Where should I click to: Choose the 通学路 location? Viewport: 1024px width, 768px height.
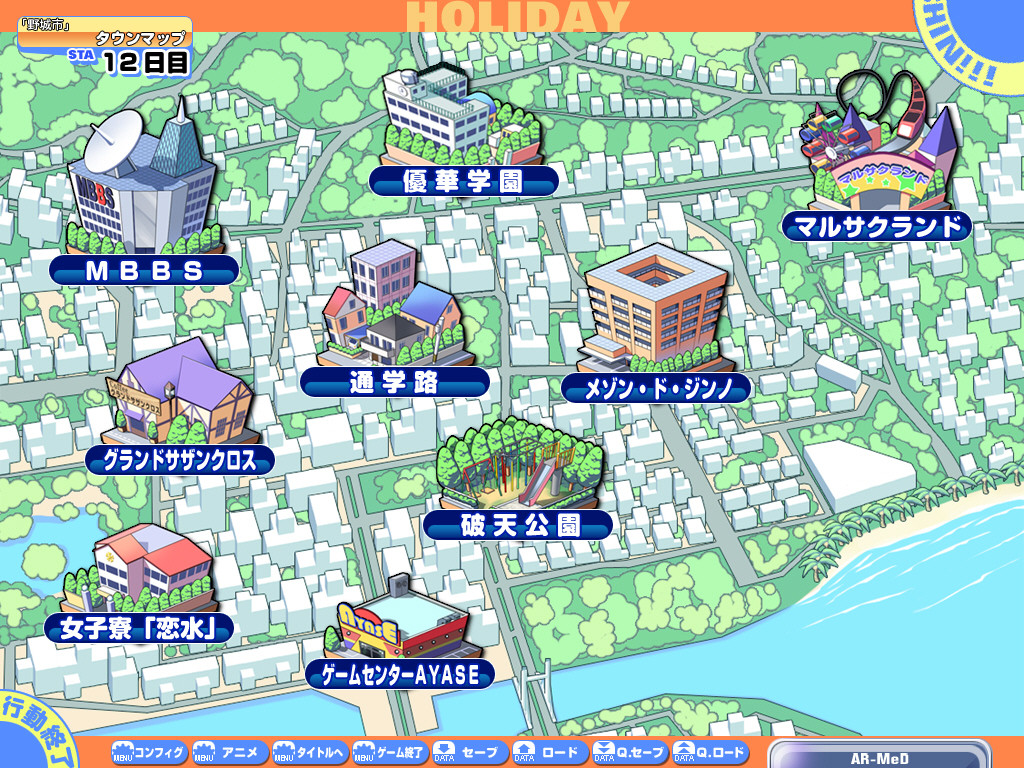(394, 381)
